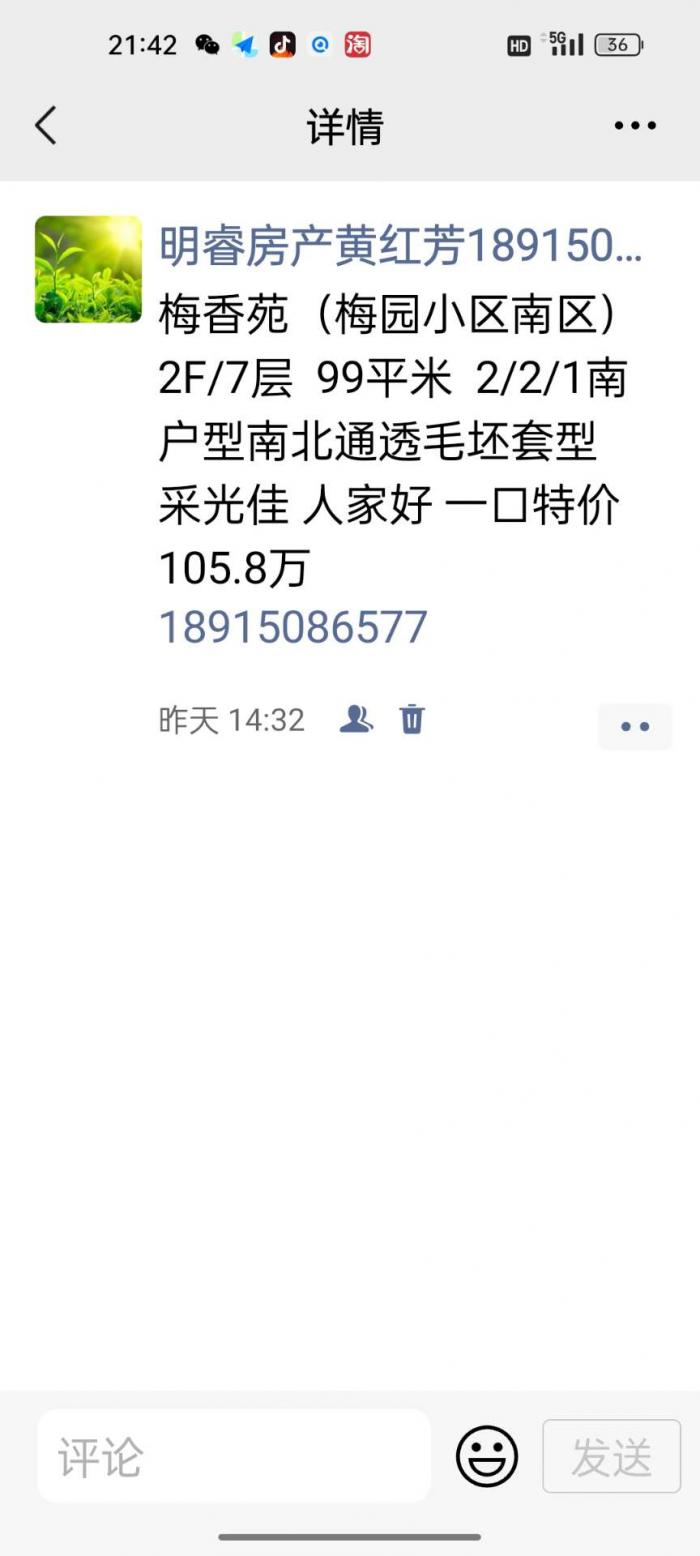Open 明睿房产黄红芳's profile picture
The image size is (700, 1556).
point(88,269)
